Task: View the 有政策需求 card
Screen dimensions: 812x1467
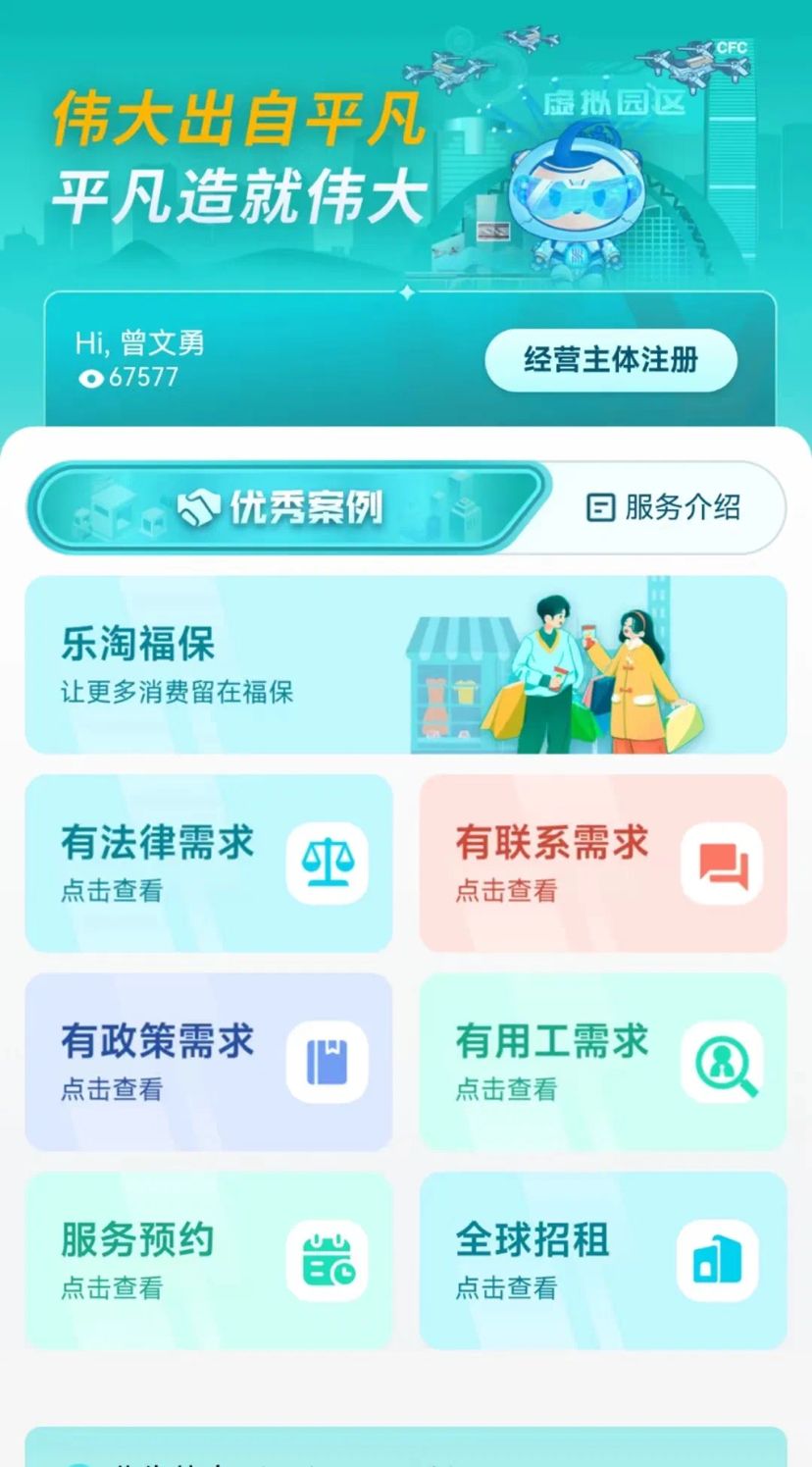Action: coord(209,1062)
